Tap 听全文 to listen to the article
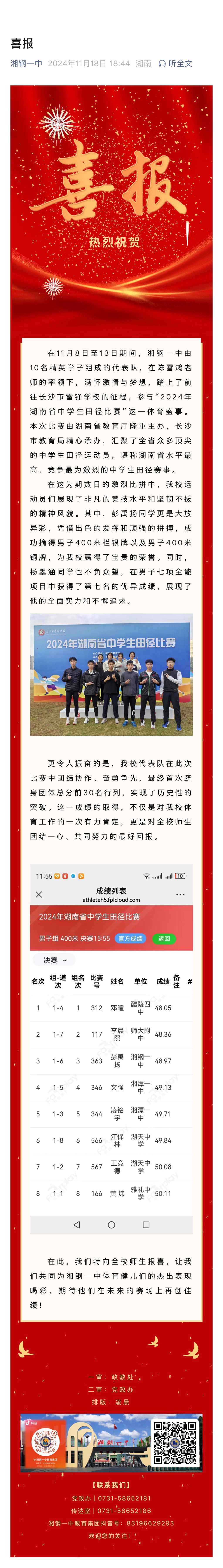223x1568 pixels. 176,63
